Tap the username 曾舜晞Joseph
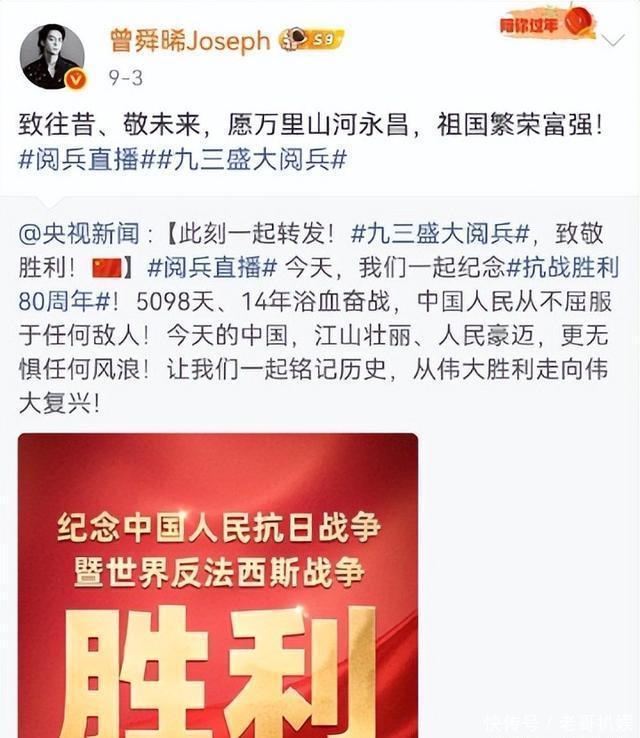640x738 pixels. 189,41
